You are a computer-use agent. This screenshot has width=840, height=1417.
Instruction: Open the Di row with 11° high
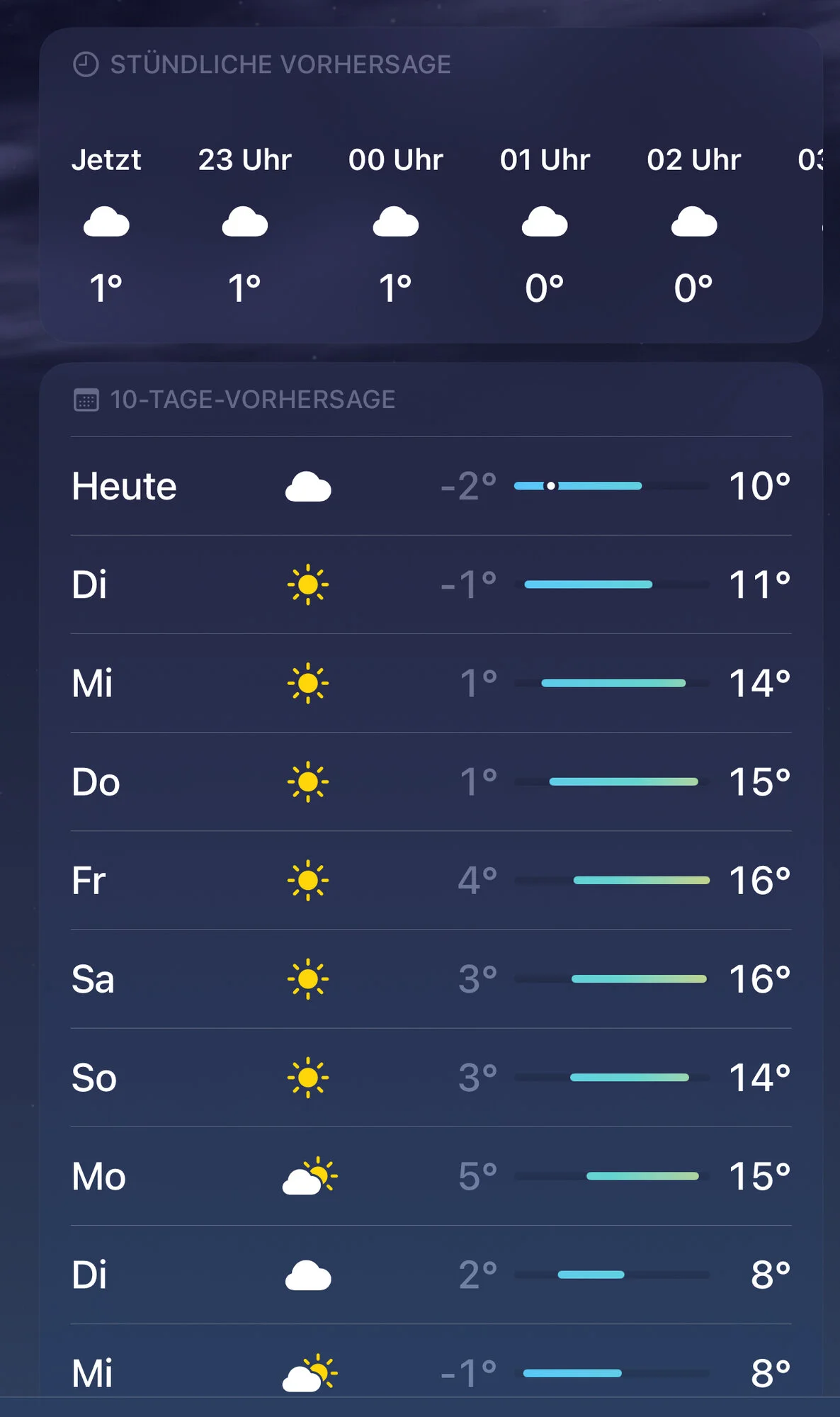pyautogui.click(x=431, y=585)
